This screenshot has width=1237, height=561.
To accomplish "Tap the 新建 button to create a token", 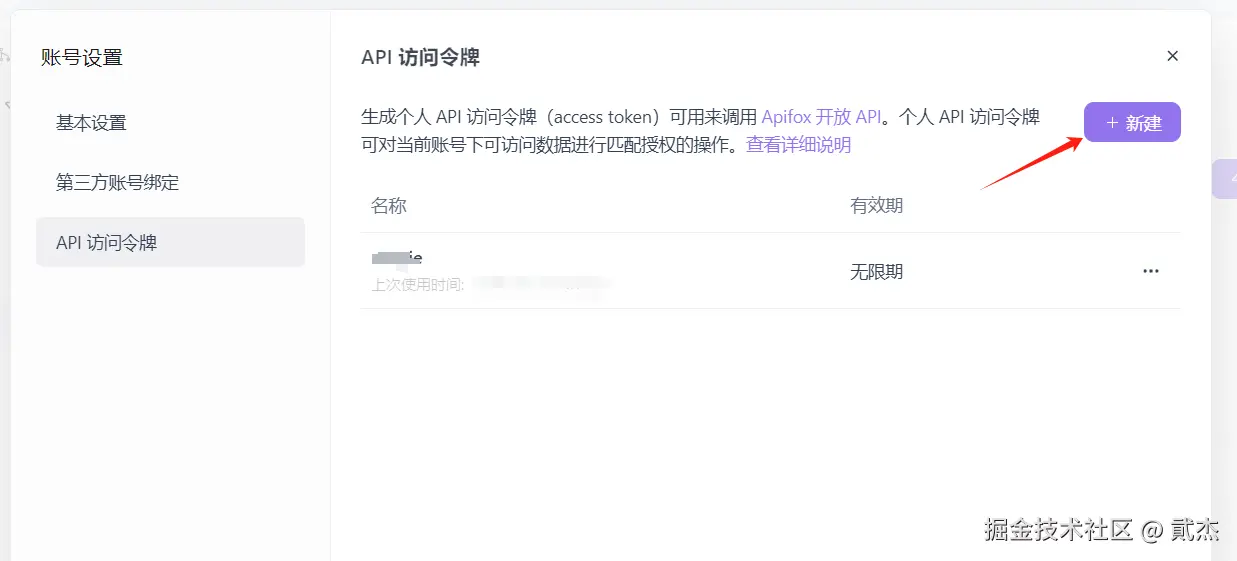I will 1132,123.
